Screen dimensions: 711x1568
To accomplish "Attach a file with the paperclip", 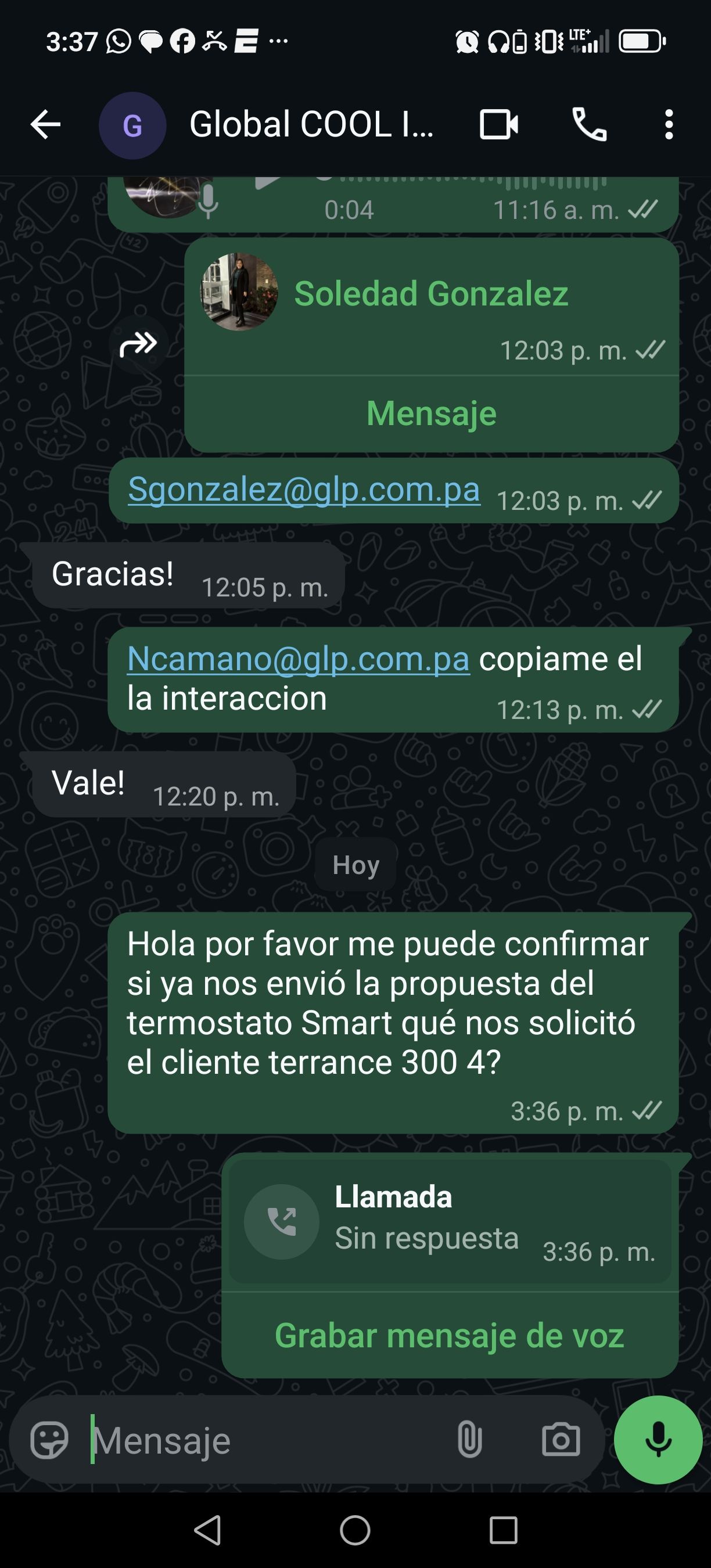I will click(469, 1441).
